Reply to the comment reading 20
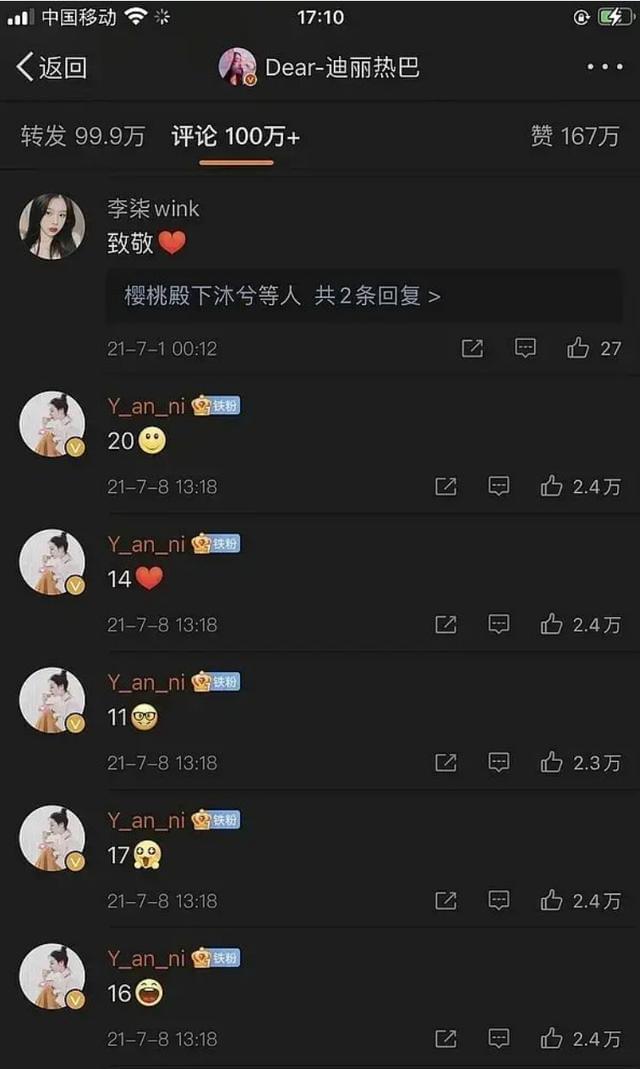Image resolution: width=640 pixels, height=1069 pixels. tap(499, 487)
